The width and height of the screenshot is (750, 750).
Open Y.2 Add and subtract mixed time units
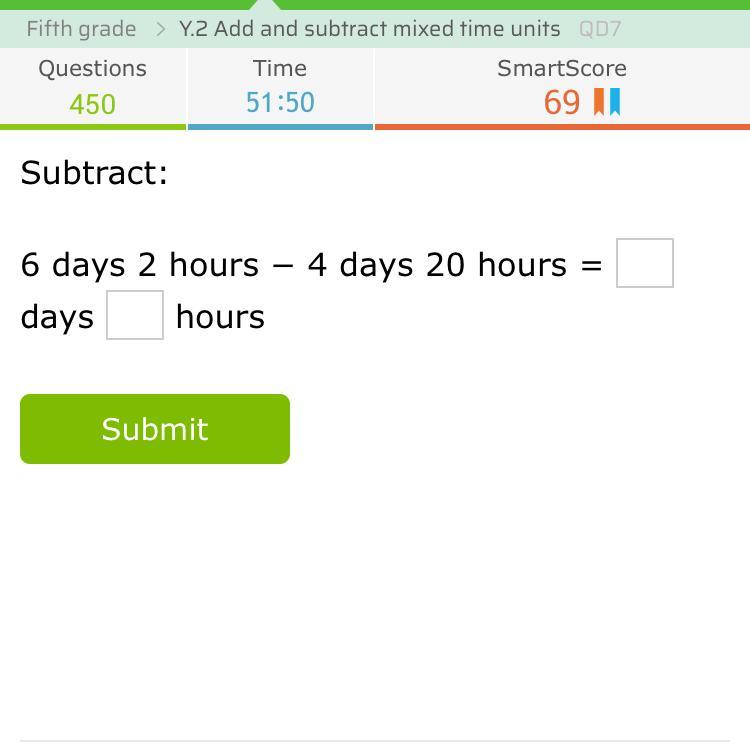[x=369, y=28]
